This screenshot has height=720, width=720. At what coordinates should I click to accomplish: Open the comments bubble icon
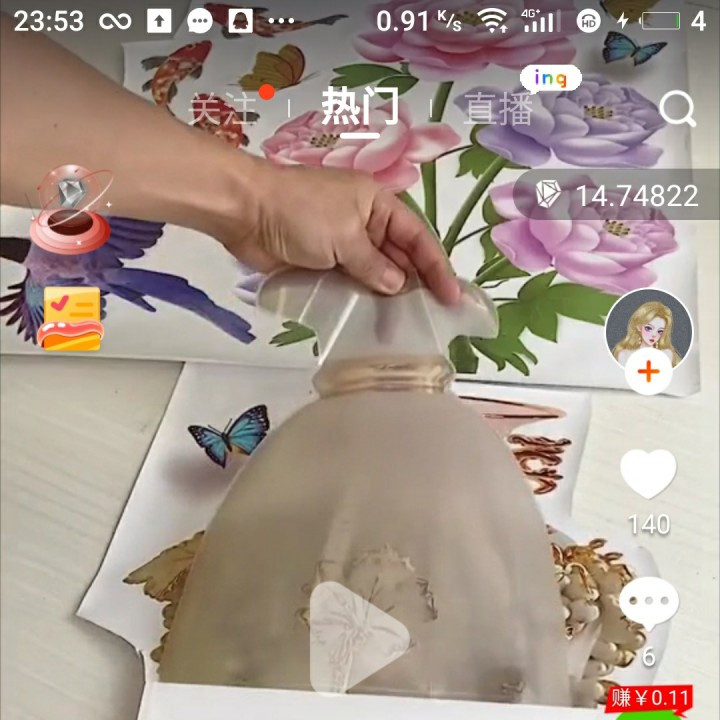648,605
